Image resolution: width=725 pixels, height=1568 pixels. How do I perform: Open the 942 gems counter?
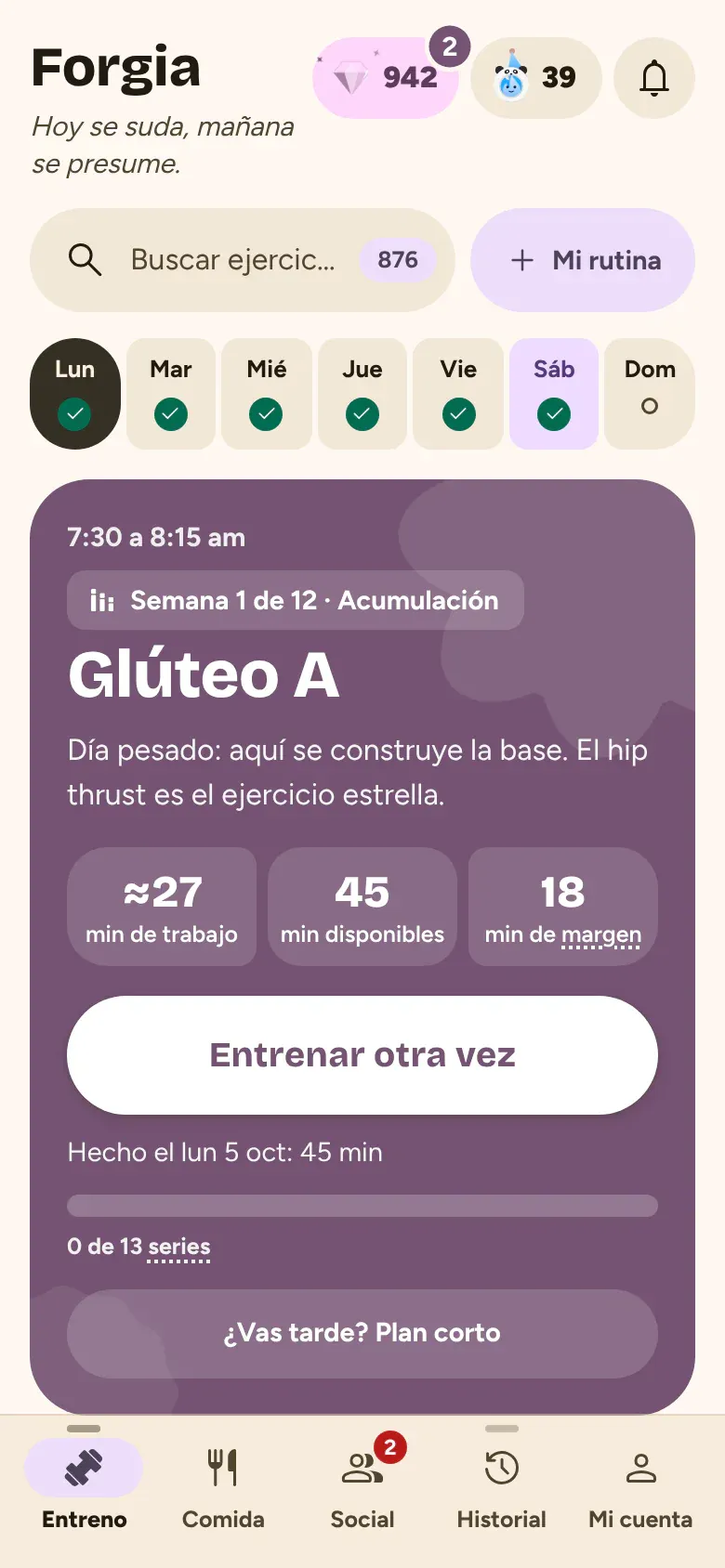point(386,78)
